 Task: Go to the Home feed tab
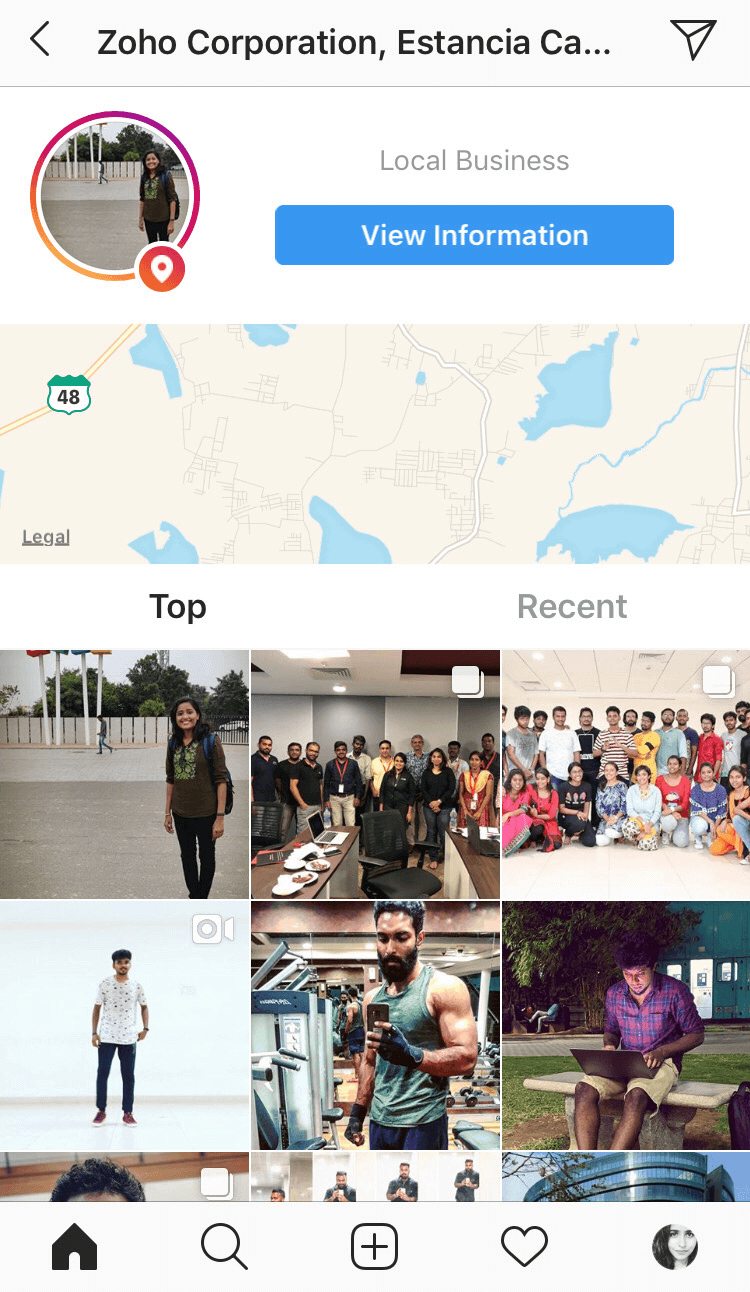point(75,1247)
